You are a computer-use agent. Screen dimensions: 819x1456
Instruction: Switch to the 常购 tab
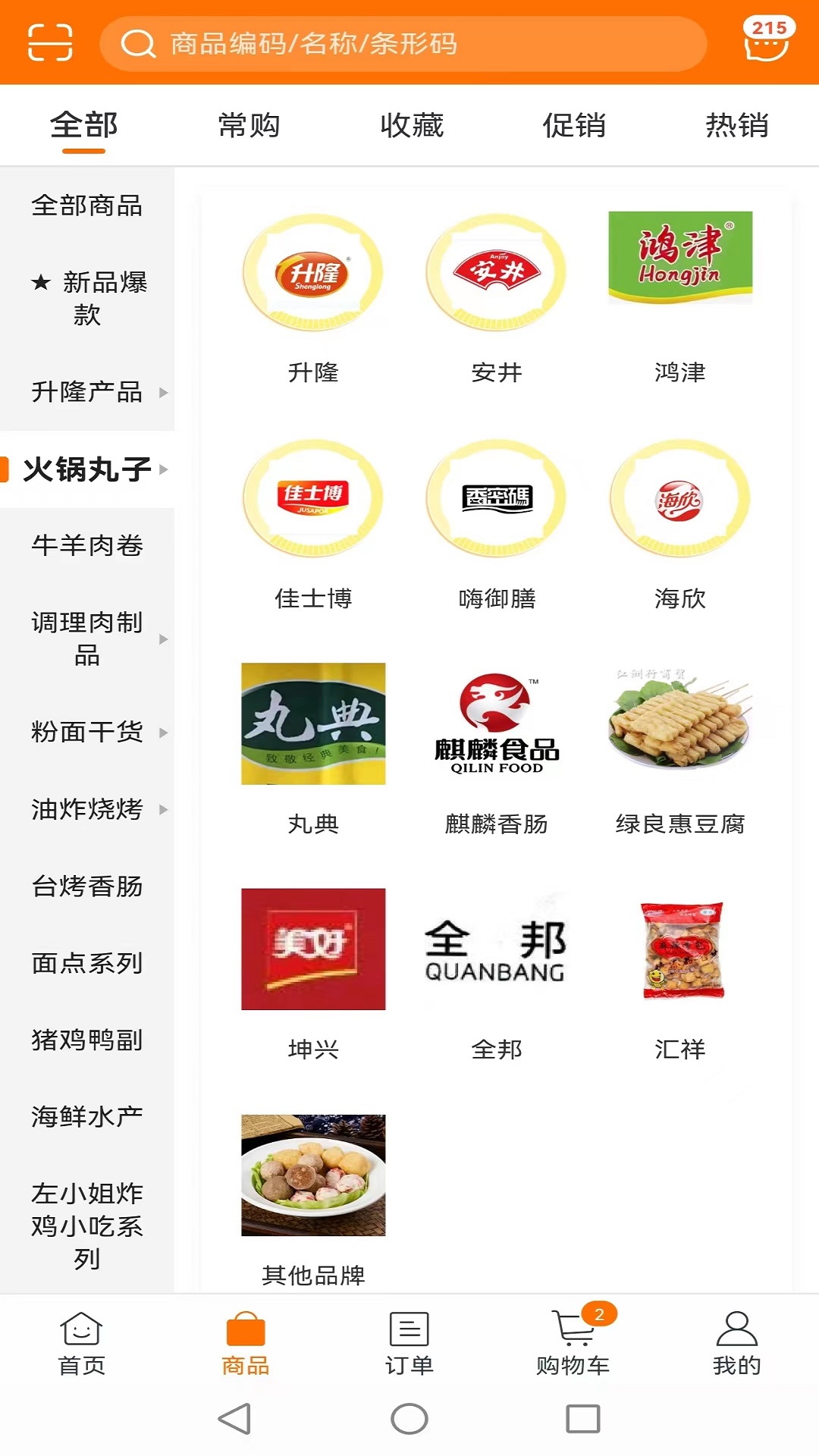click(x=249, y=125)
